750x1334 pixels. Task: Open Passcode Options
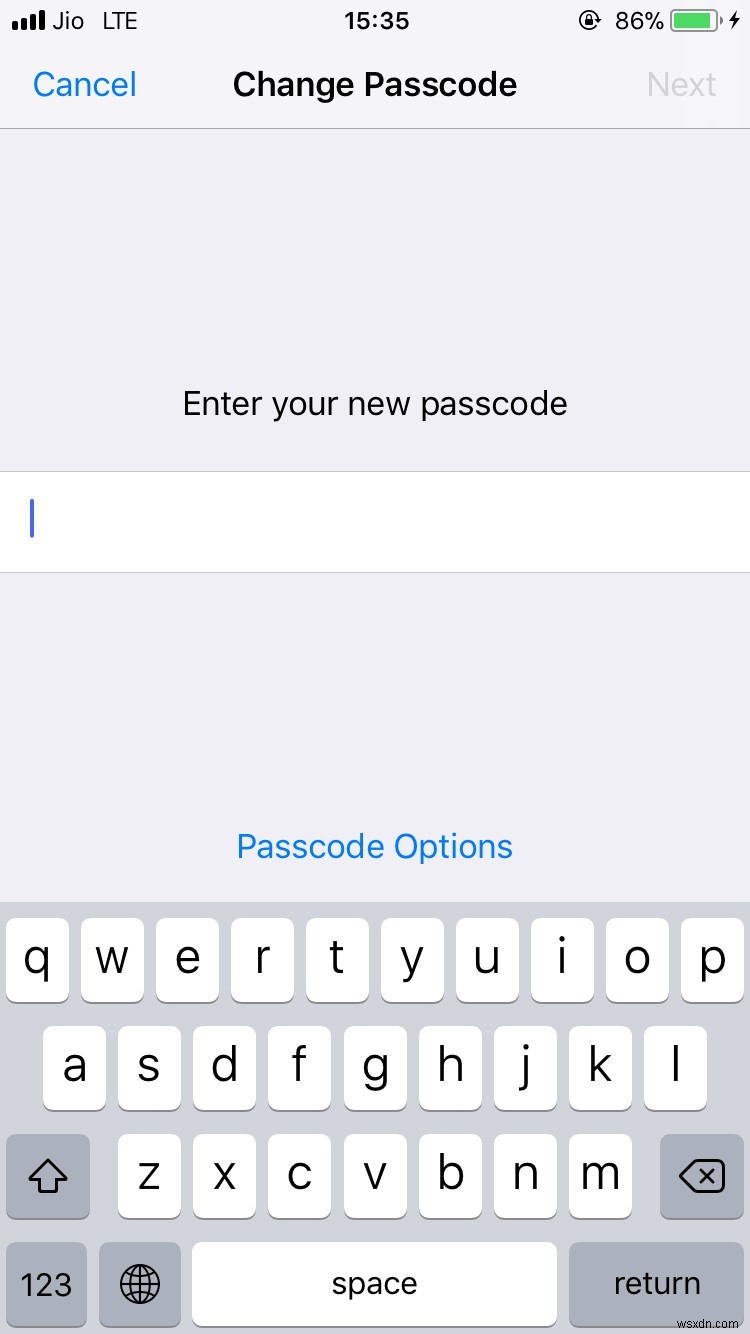(x=374, y=846)
